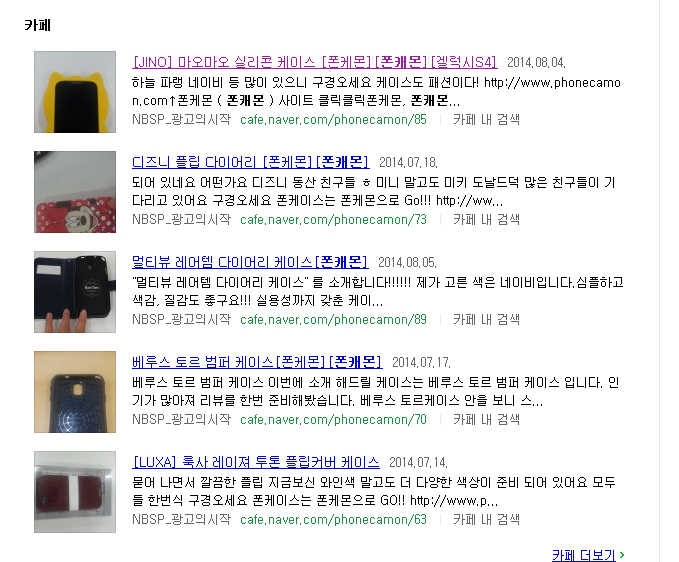This screenshot has height=562, width=679.
Task: Open the 베루스 토르 범퍼 케이스 result
Action: (256, 362)
